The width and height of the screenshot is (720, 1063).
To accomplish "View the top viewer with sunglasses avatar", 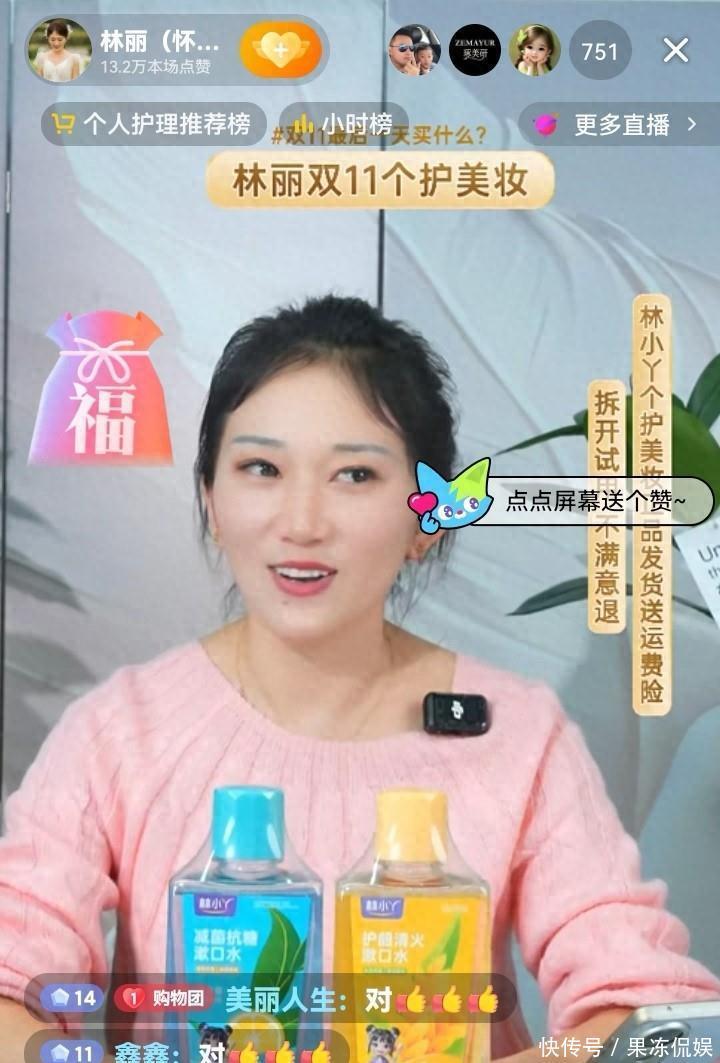I will (x=414, y=51).
